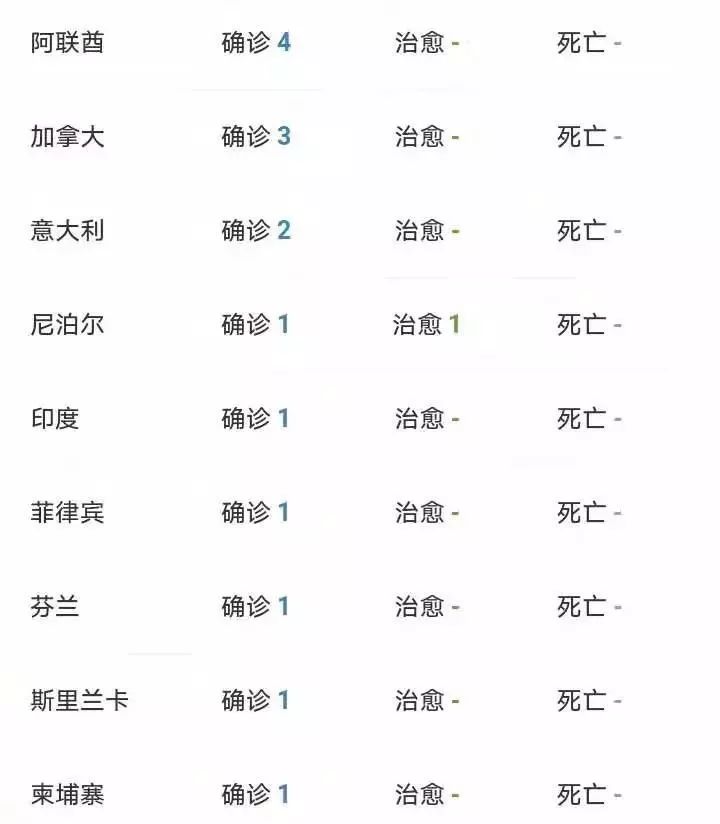Screen dimensions: 720x824
Task: Click the cured count 1 for 尼泊尔
Action: click(452, 324)
